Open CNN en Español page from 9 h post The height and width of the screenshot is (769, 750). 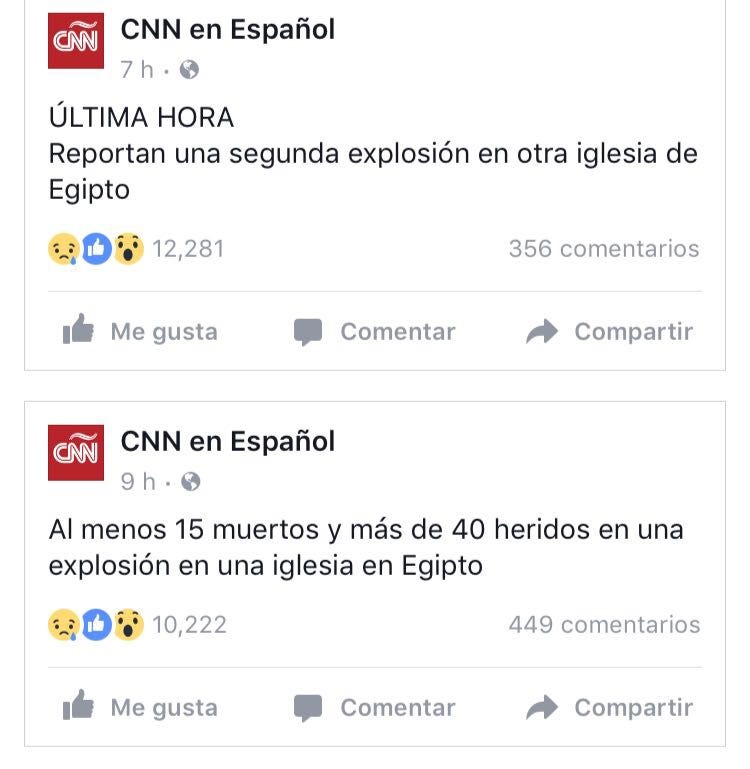pos(227,441)
